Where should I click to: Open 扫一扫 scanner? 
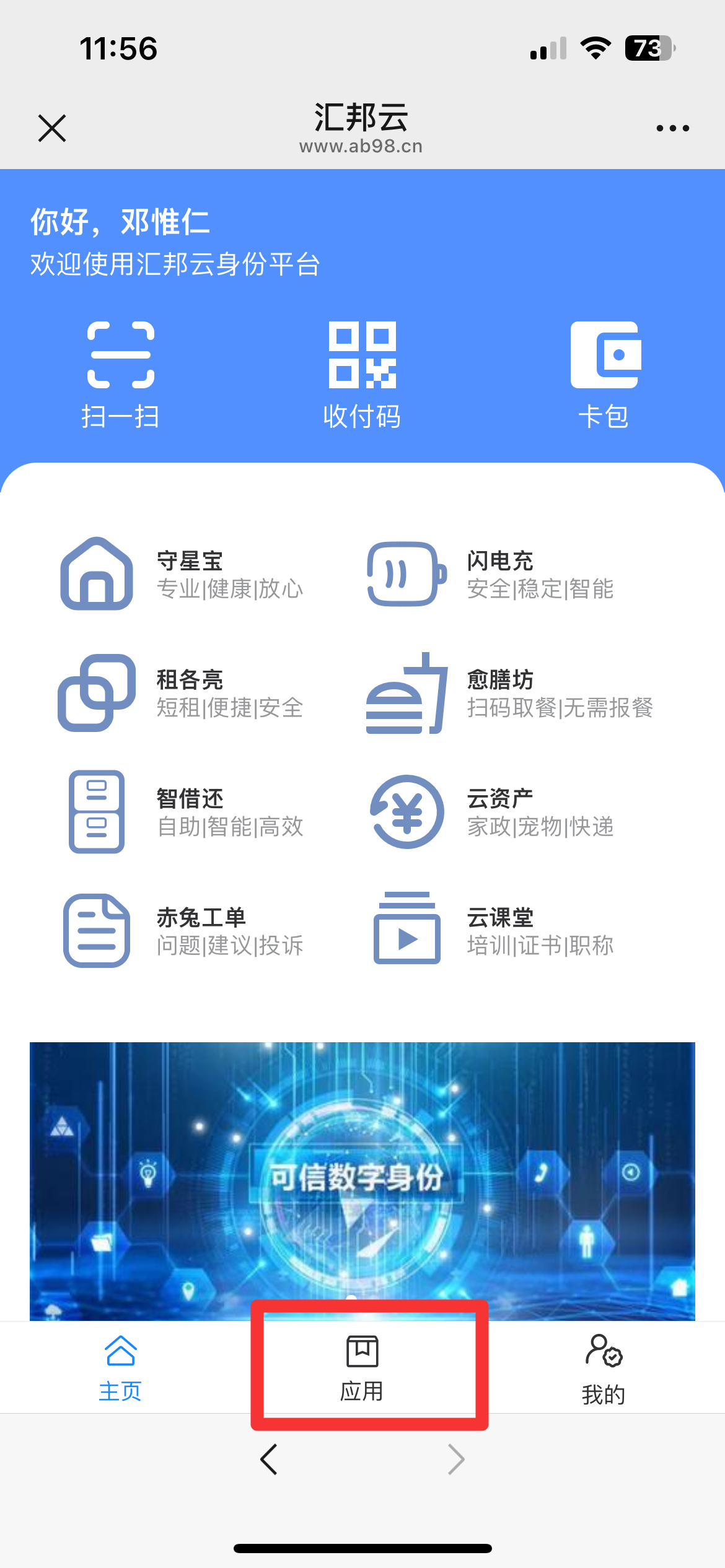pyautogui.click(x=121, y=375)
